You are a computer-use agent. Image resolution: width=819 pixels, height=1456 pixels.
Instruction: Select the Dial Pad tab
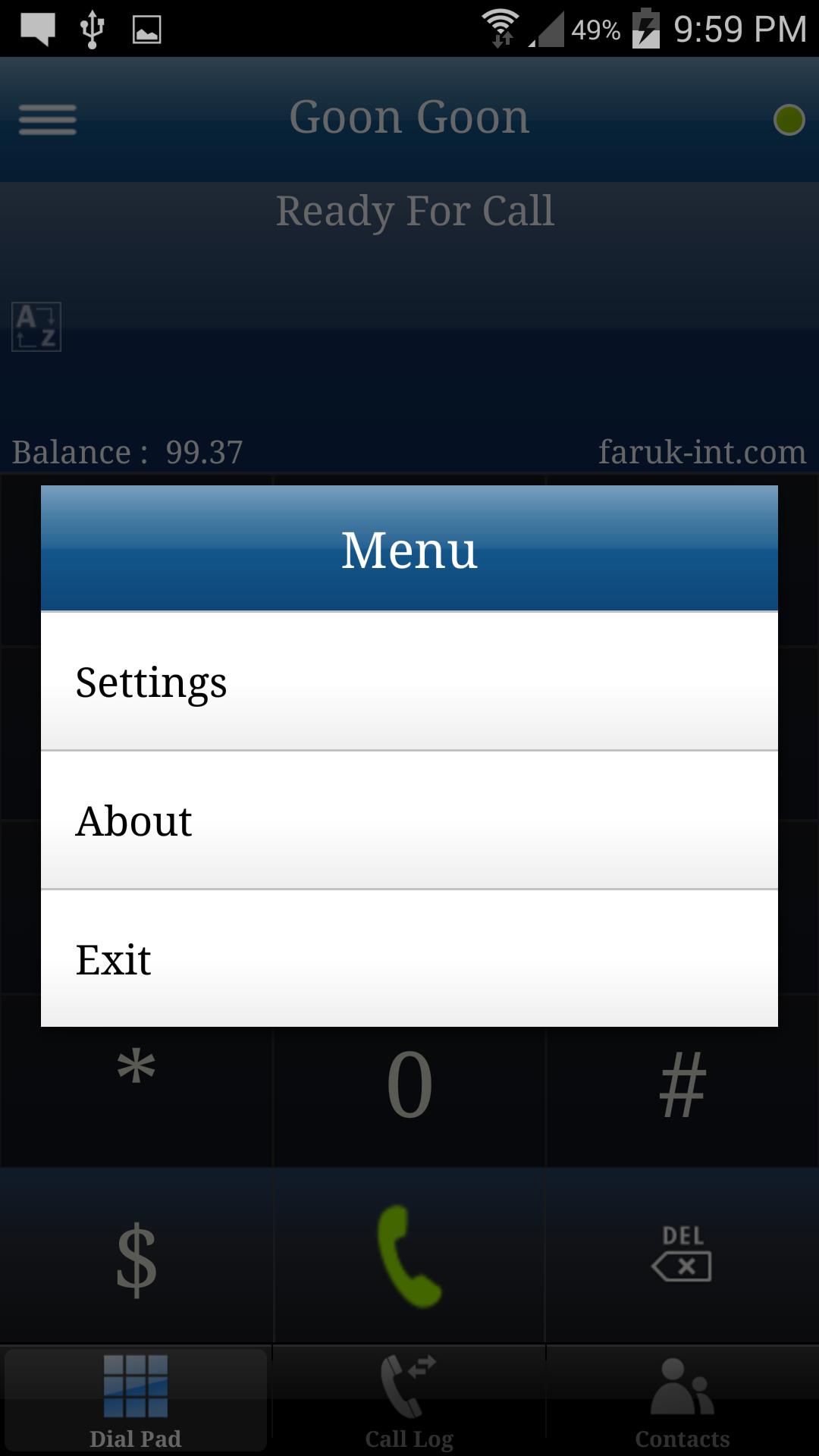[x=136, y=1401]
